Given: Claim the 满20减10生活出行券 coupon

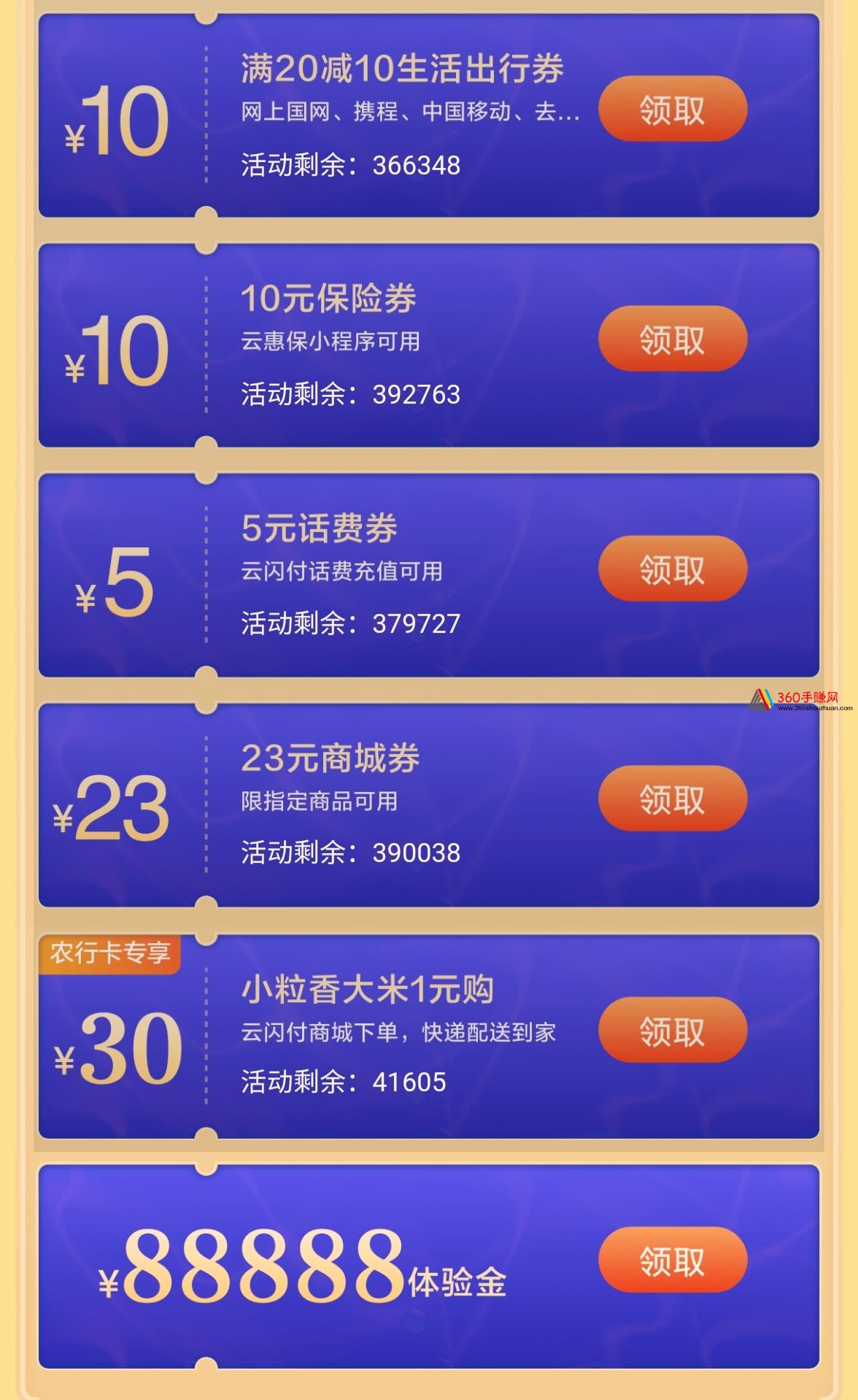Looking at the screenshot, I should tap(673, 109).
